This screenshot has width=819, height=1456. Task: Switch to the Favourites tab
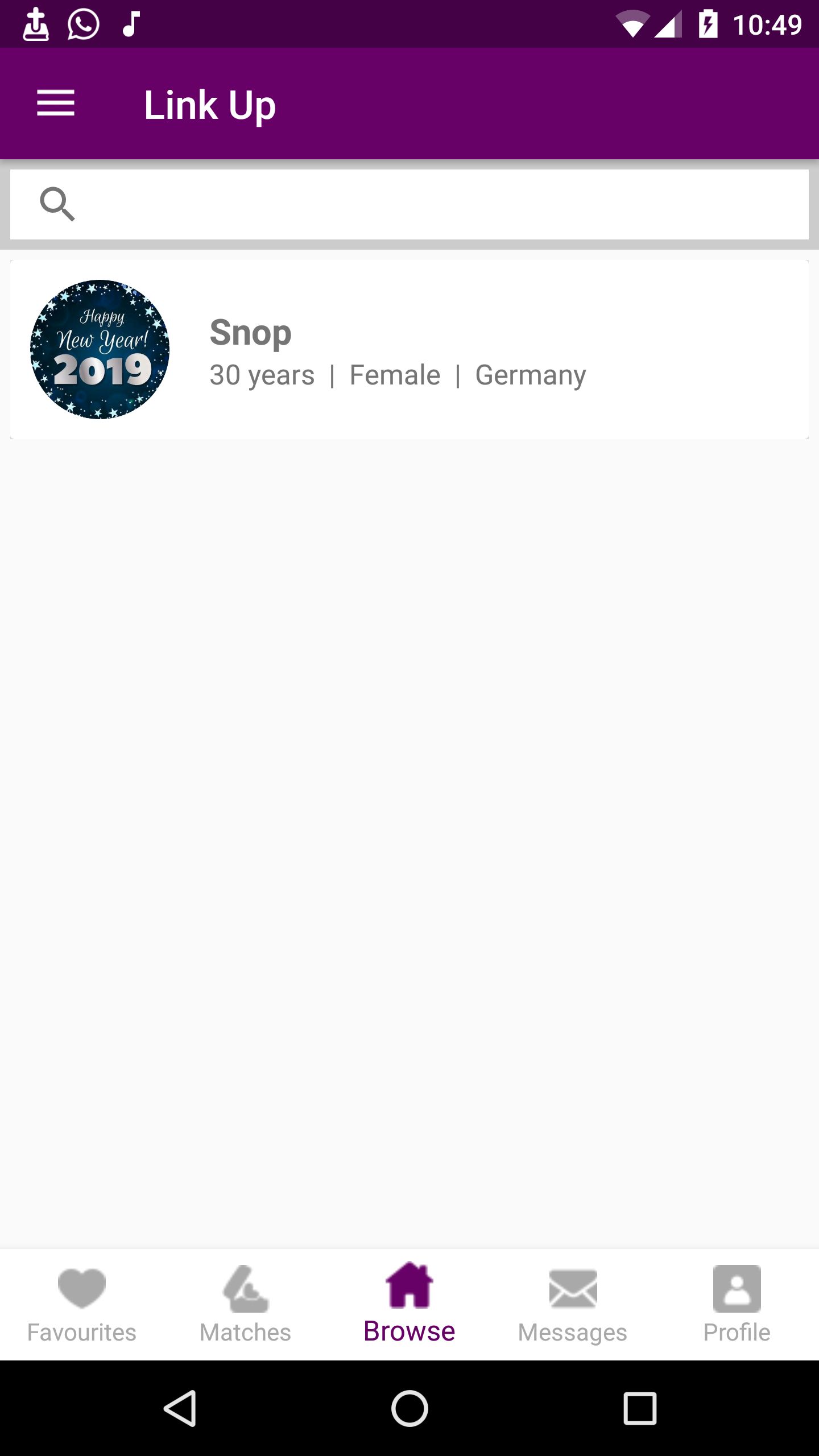tap(82, 1304)
